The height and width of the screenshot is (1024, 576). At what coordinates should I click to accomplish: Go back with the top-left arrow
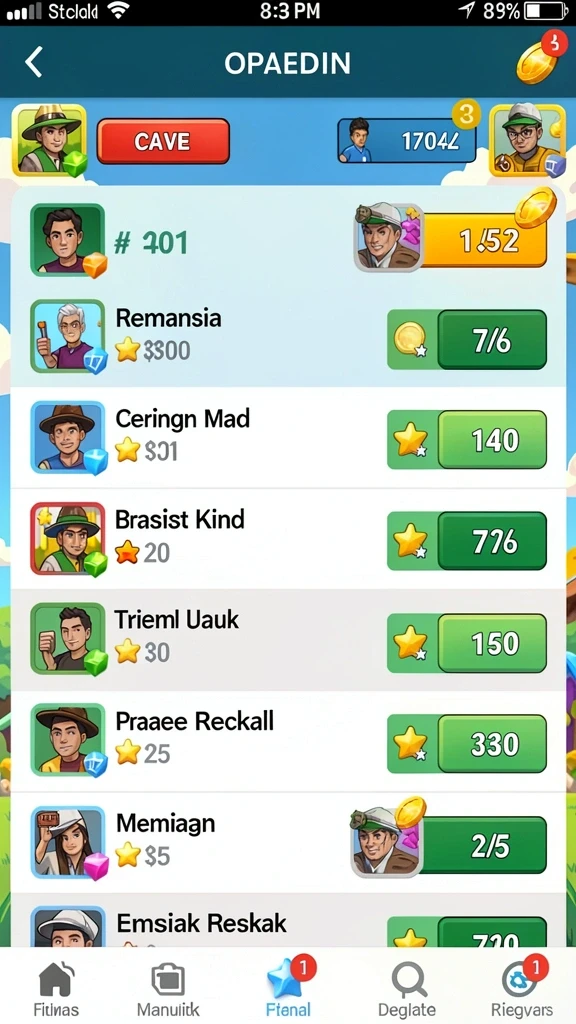34,63
